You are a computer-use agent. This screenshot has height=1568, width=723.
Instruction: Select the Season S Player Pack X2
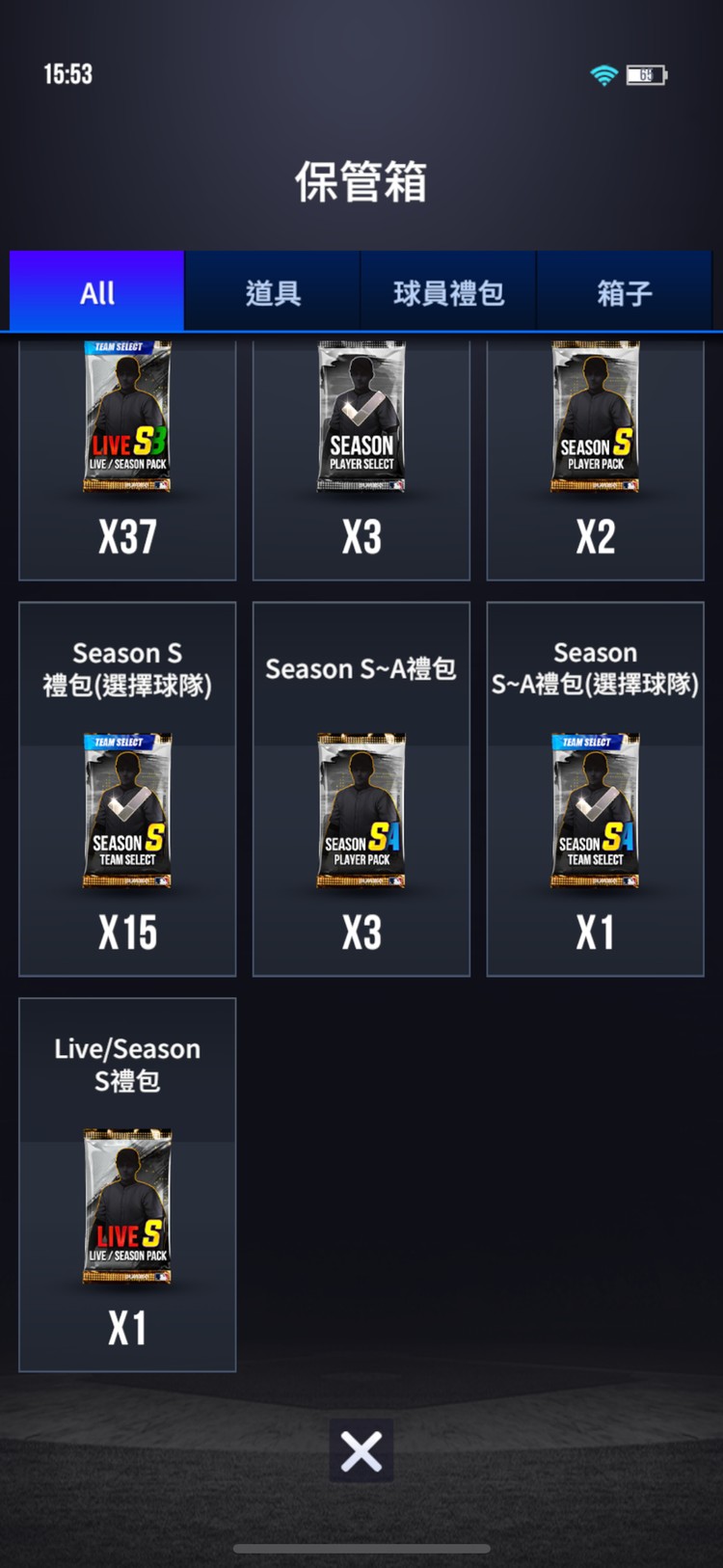pyautogui.click(x=595, y=458)
